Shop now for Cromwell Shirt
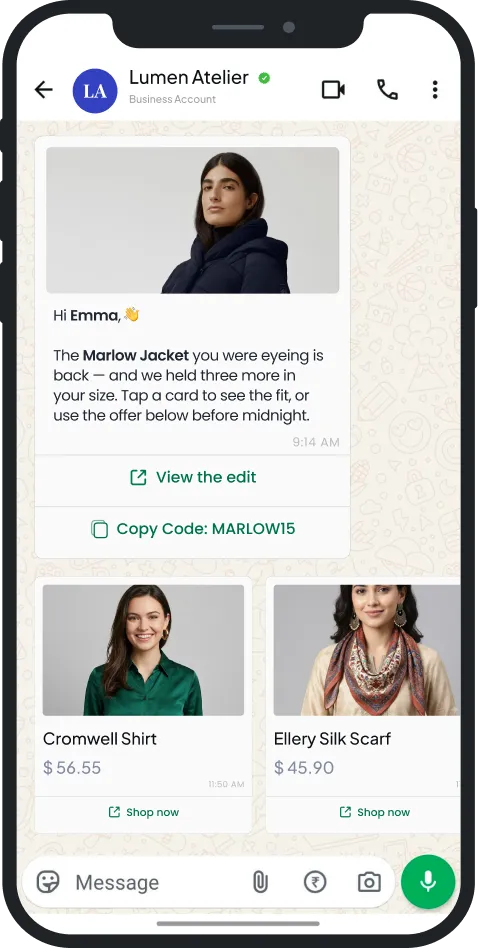The width and height of the screenshot is (478, 948). point(143,812)
